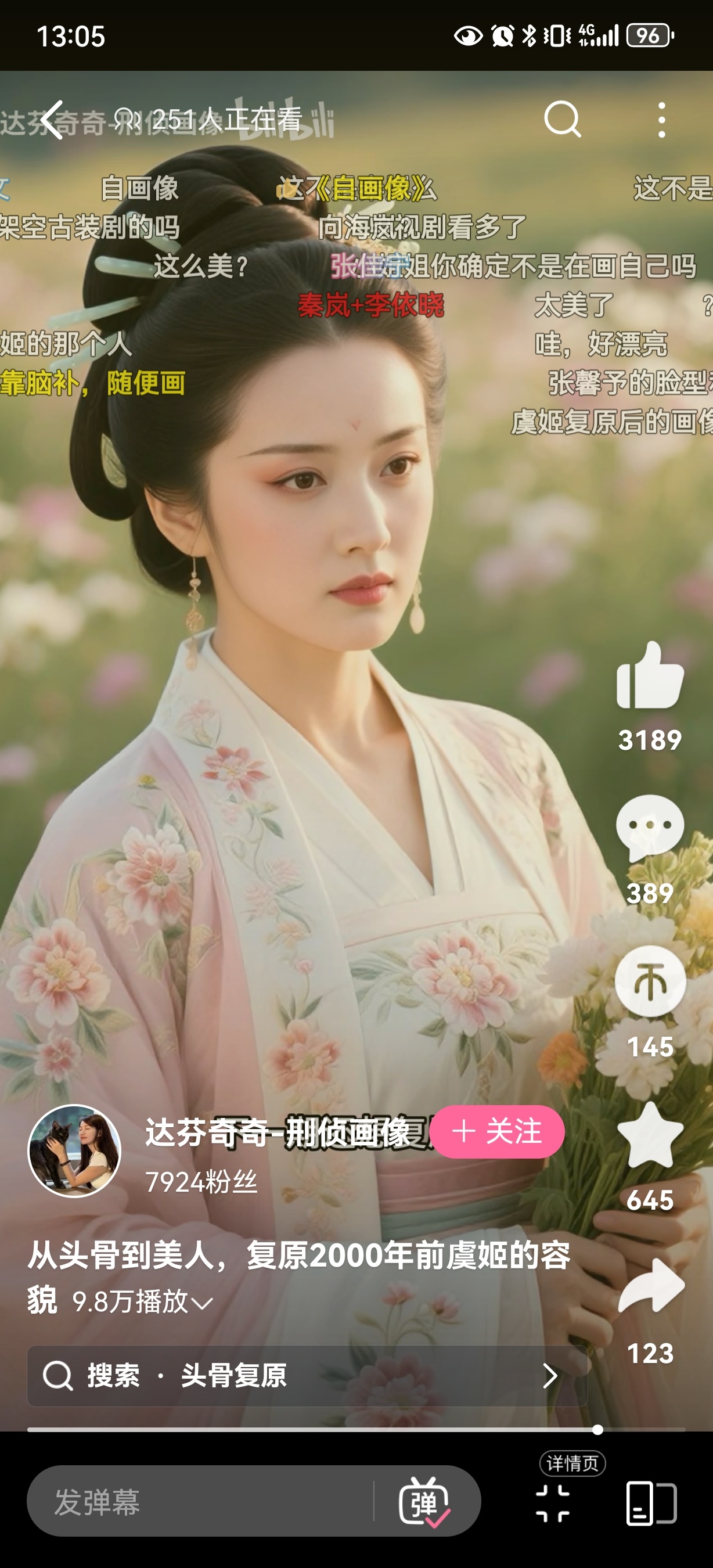
Task: Open the comments bubble with 389
Action: pyautogui.click(x=650, y=828)
